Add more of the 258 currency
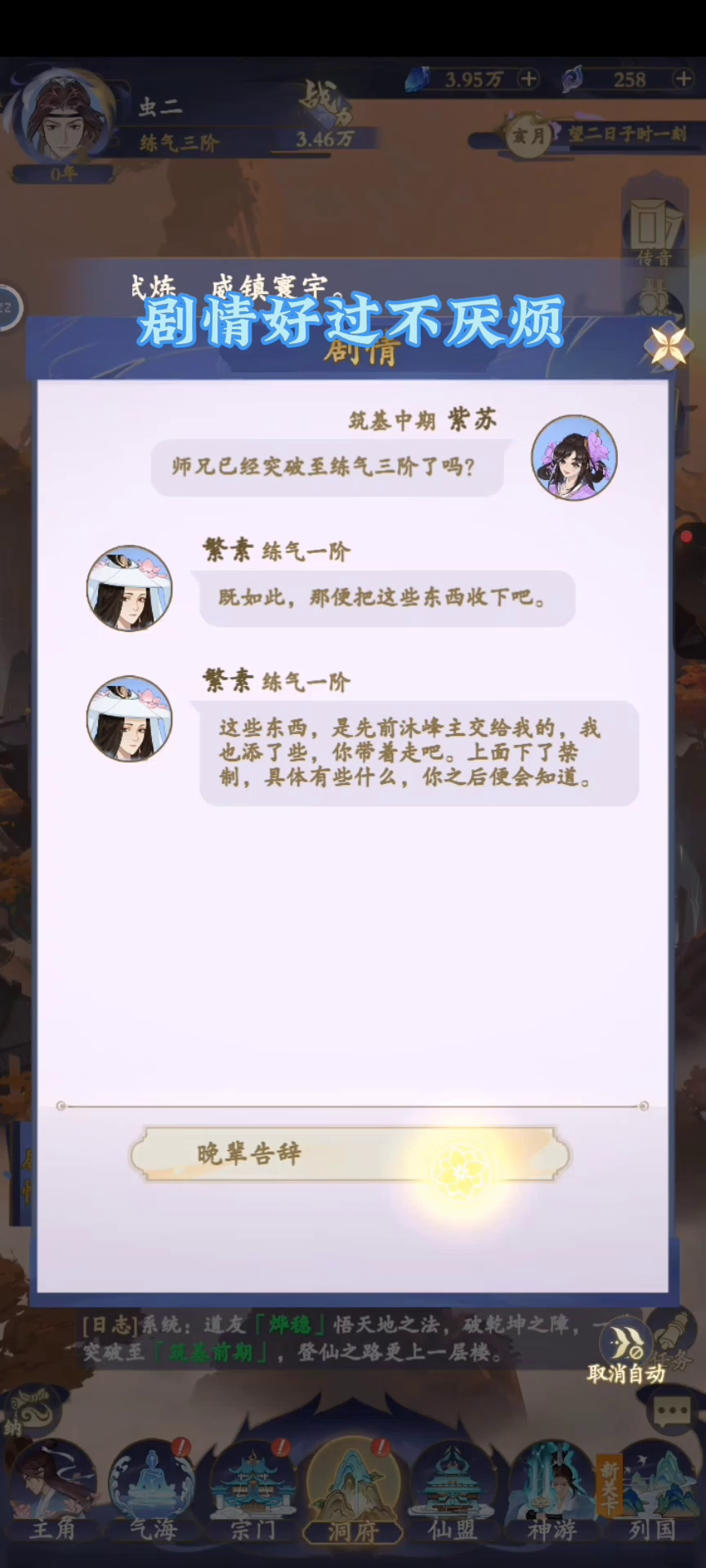This screenshot has height=1568, width=706. [683, 79]
